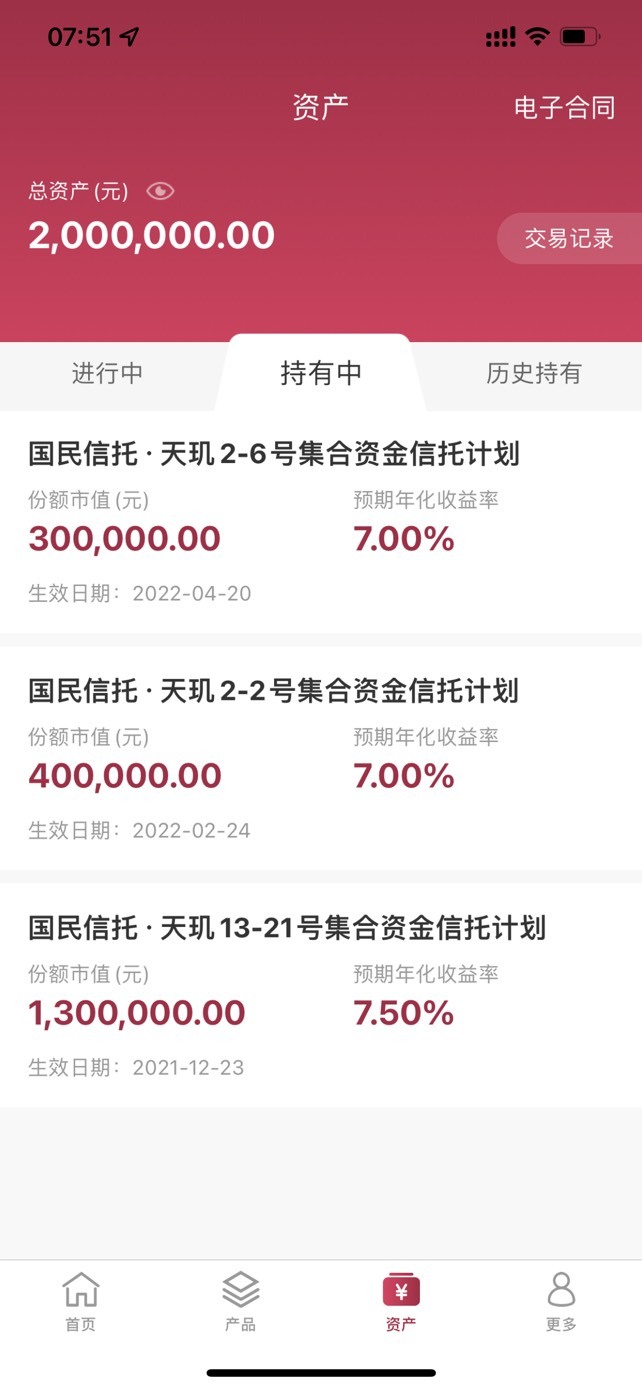Open the 天玑 2-2号 trust plan card
Image resolution: width=642 pixels, height=1389 pixels.
click(x=321, y=759)
